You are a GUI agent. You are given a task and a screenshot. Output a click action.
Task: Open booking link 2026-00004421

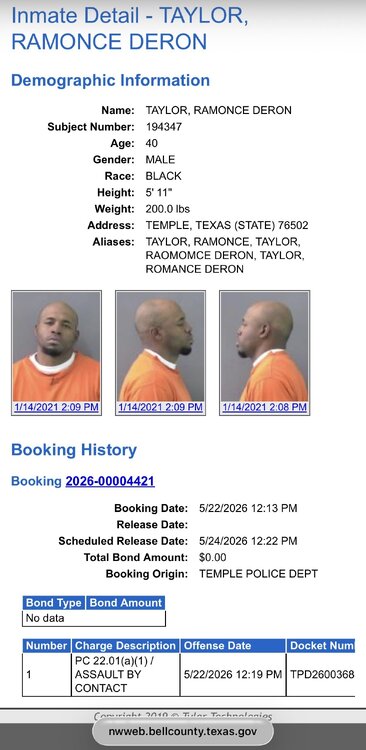(110, 481)
